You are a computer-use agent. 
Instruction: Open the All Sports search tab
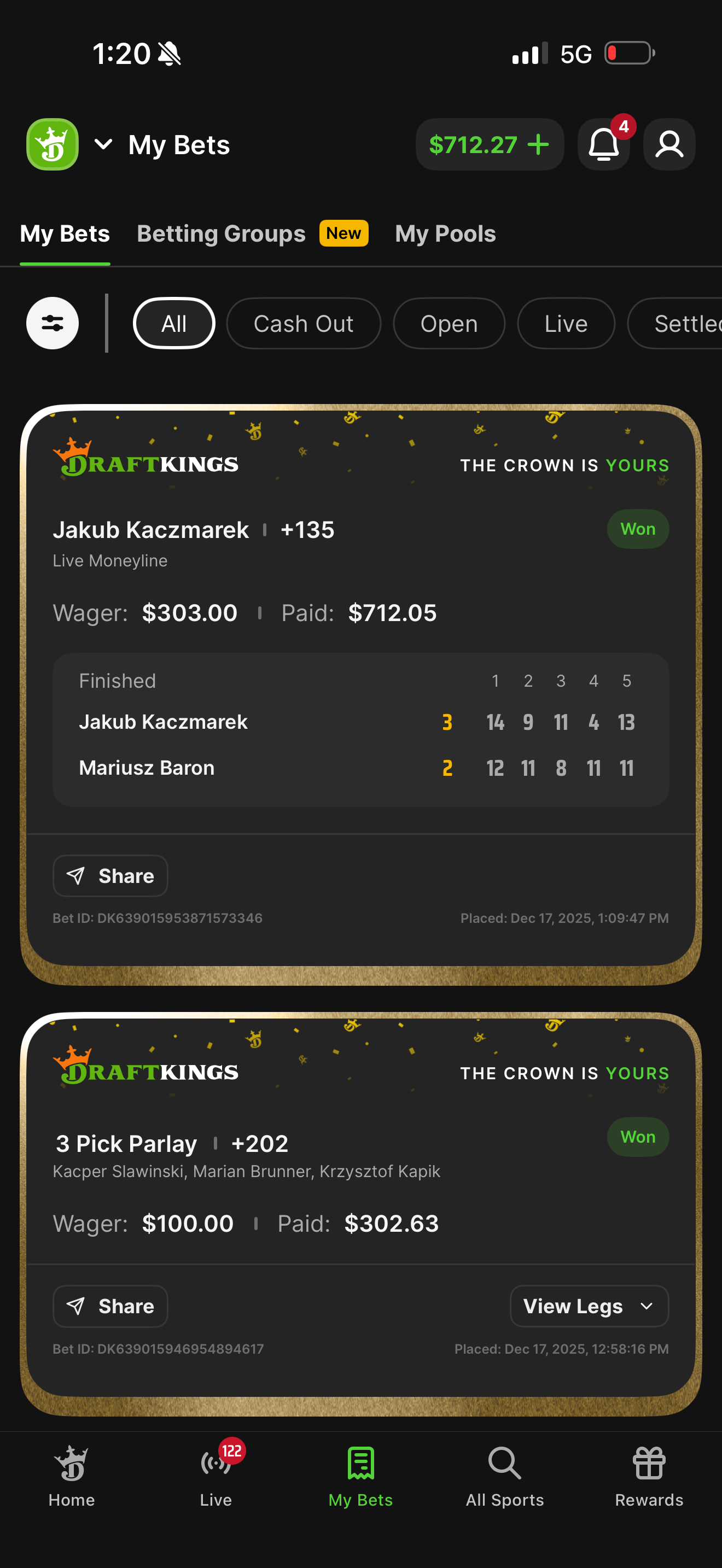pyautogui.click(x=504, y=1476)
